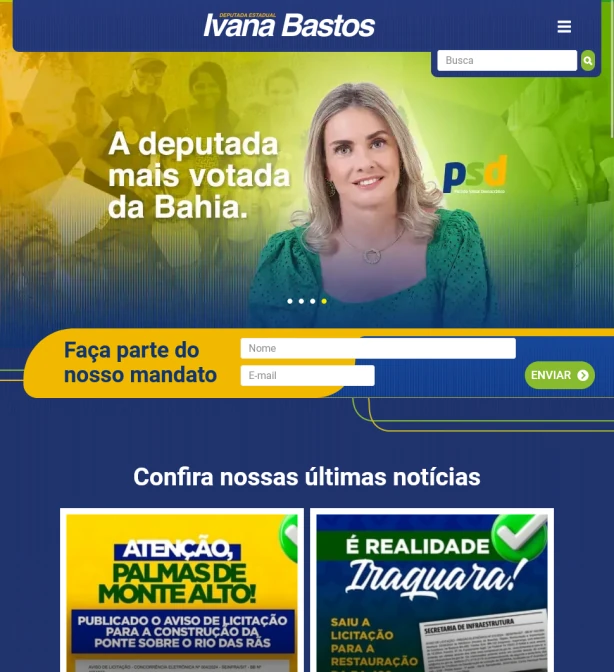Screen dimensions: 614x672
Task: Open the Iraquara news card
Action: pyautogui.click(x=431, y=592)
